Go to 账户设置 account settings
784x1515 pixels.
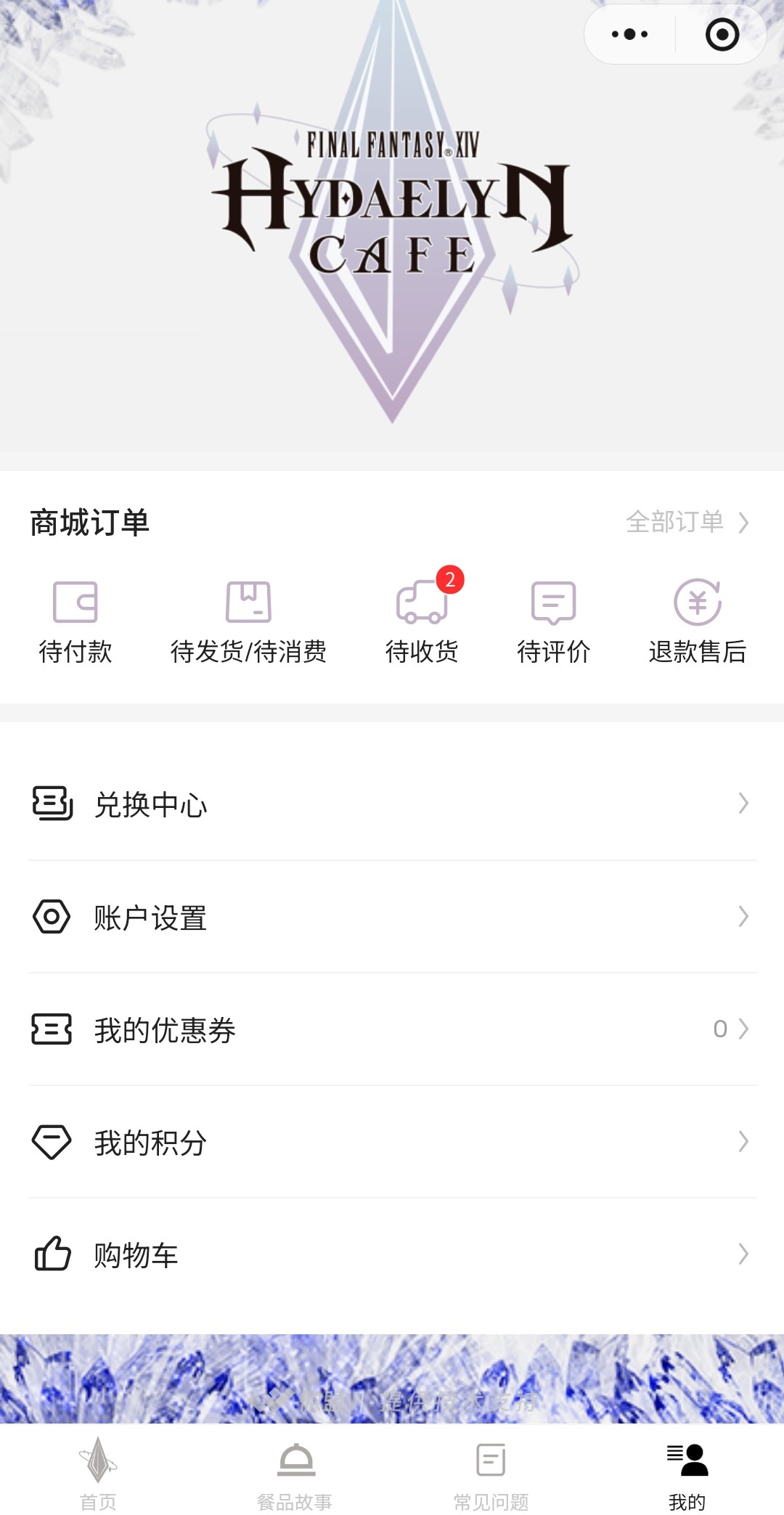tap(392, 918)
